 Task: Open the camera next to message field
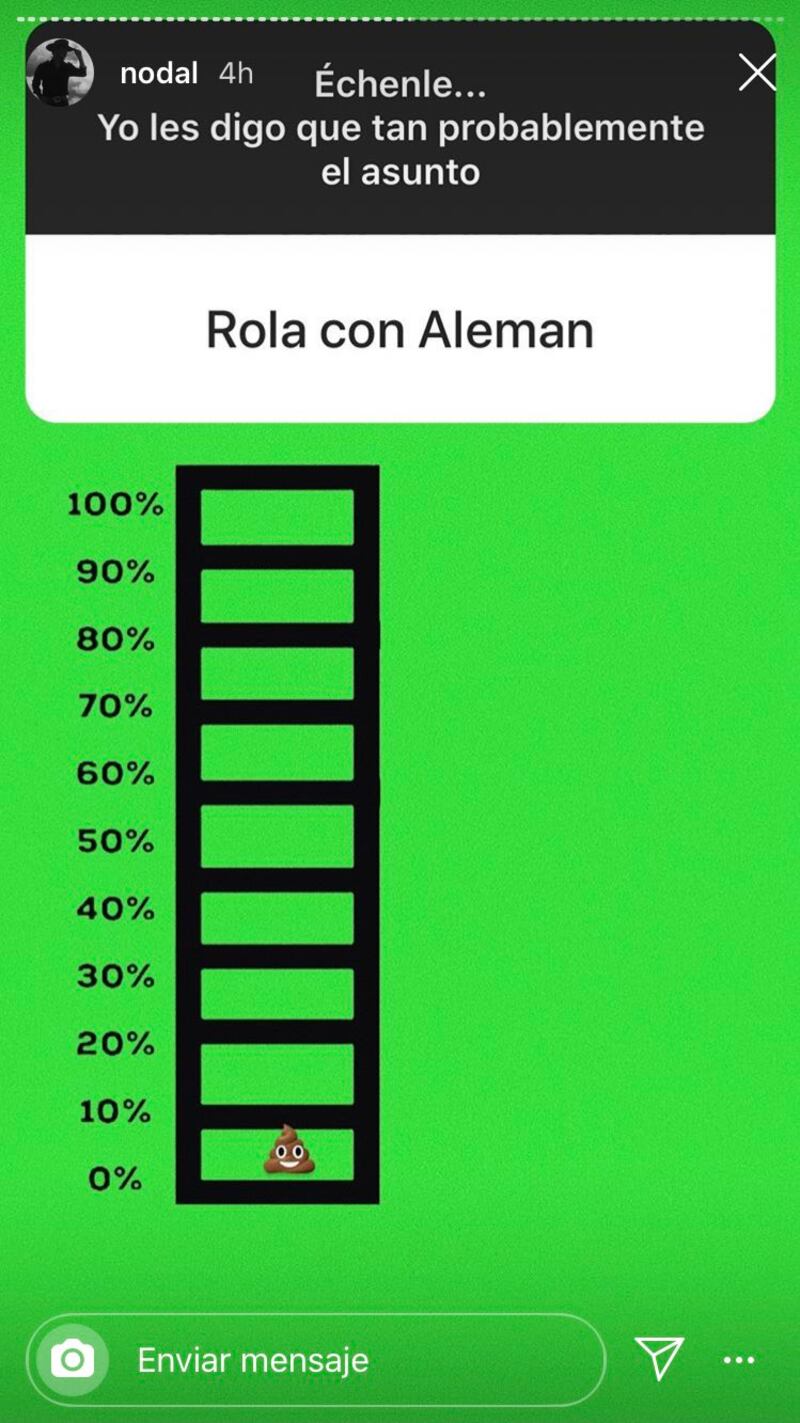click(x=72, y=1360)
